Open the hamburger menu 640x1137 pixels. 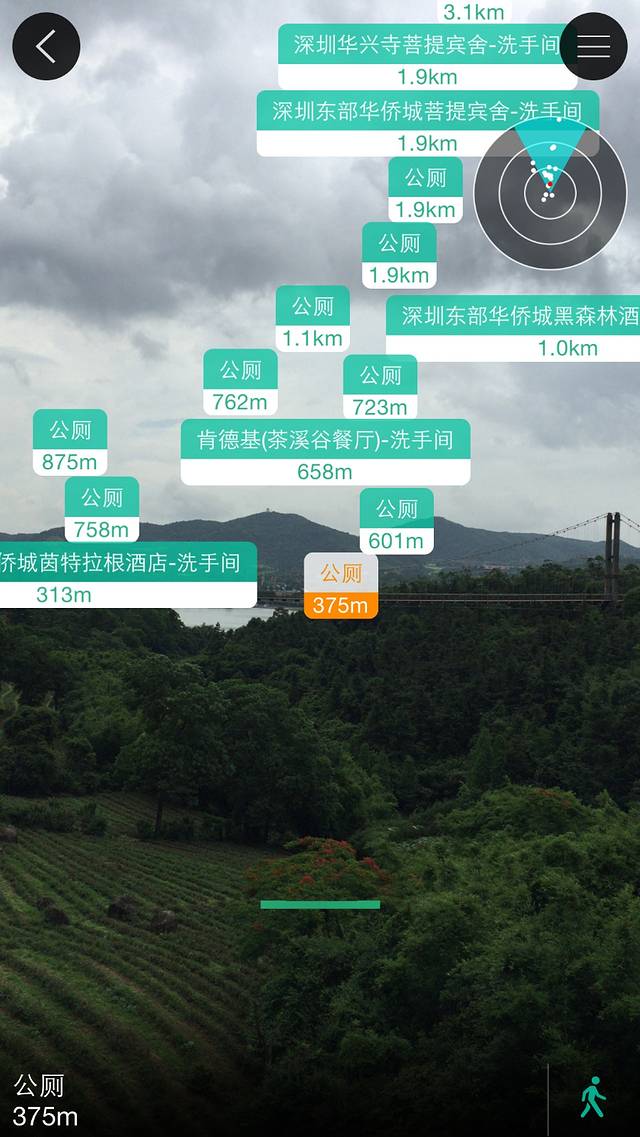tap(593, 47)
